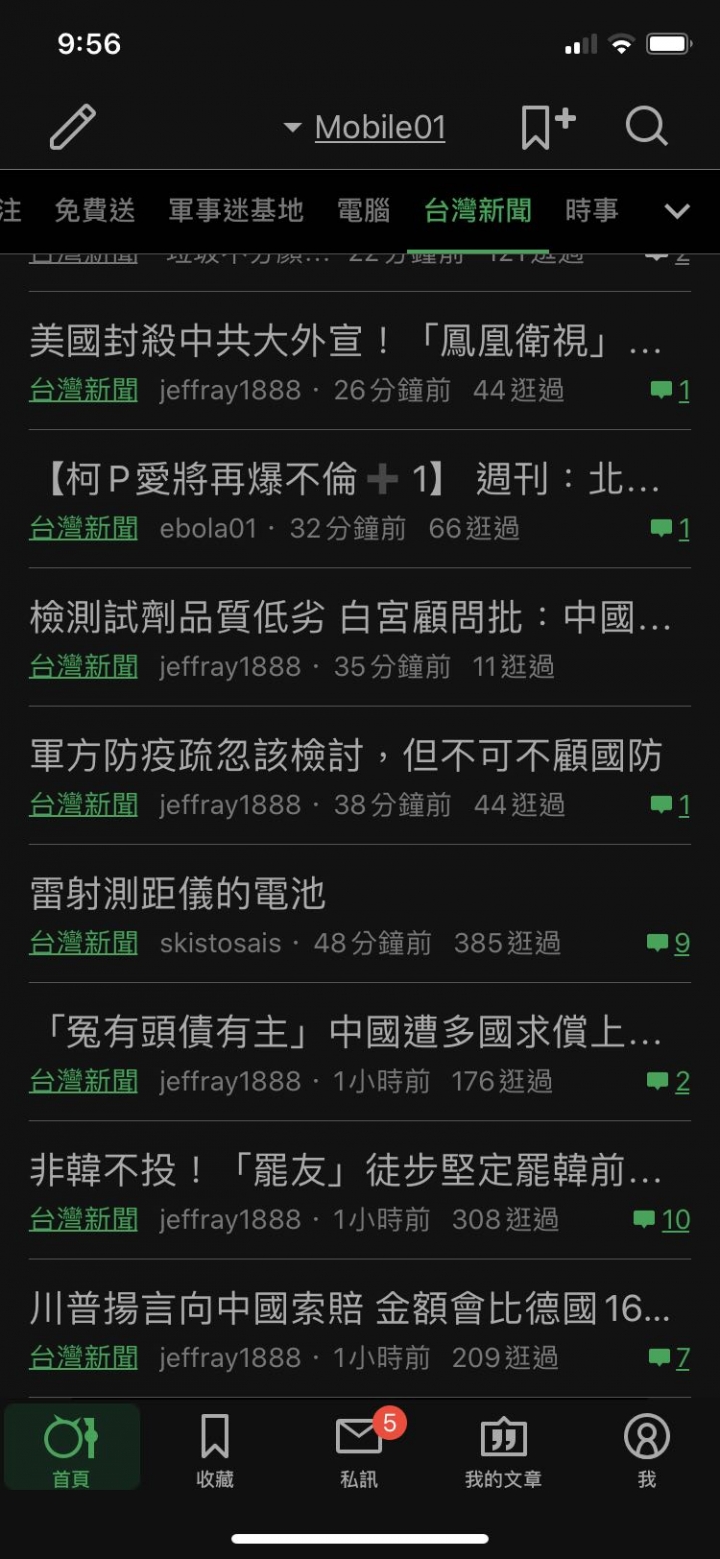Open thread 美國封殺中共大外宣

pyautogui.click(x=345, y=342)
